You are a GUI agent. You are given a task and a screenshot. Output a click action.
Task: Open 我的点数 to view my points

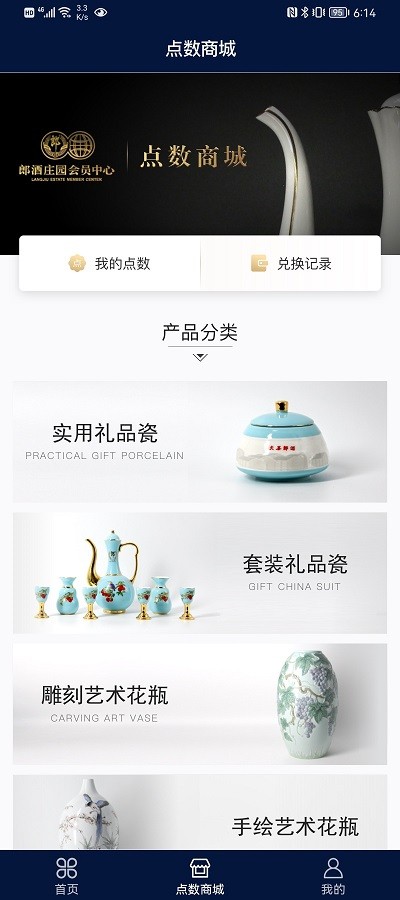110,263
